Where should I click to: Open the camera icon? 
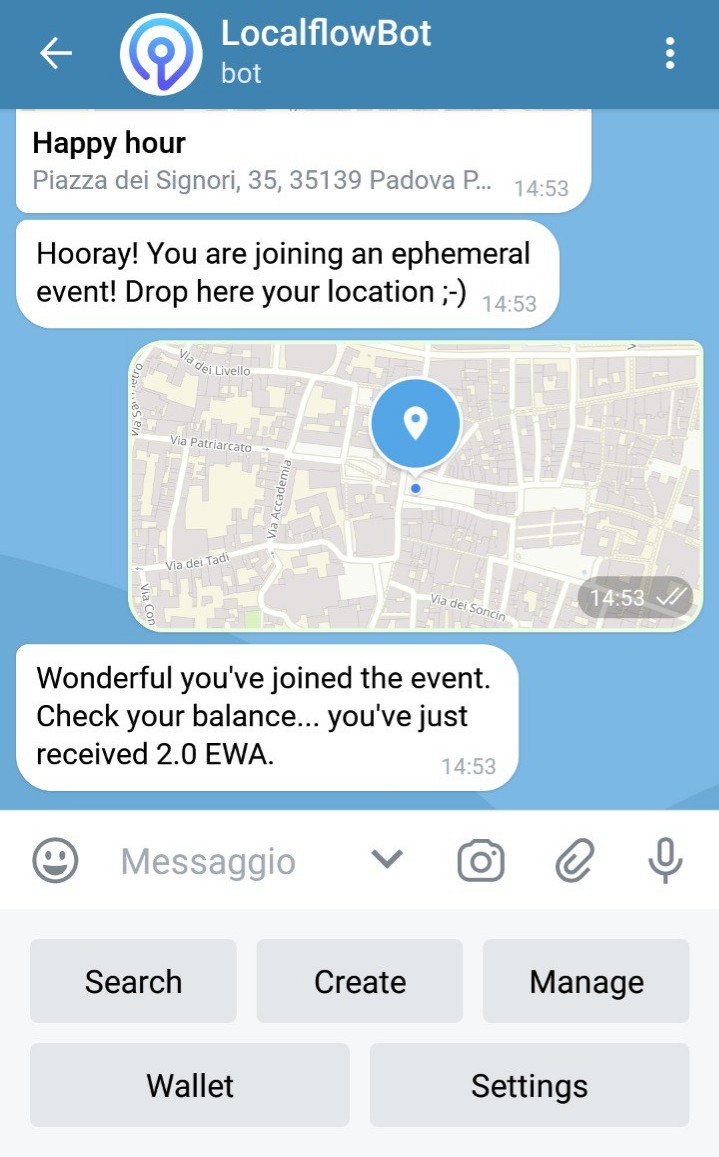point(481,860)
